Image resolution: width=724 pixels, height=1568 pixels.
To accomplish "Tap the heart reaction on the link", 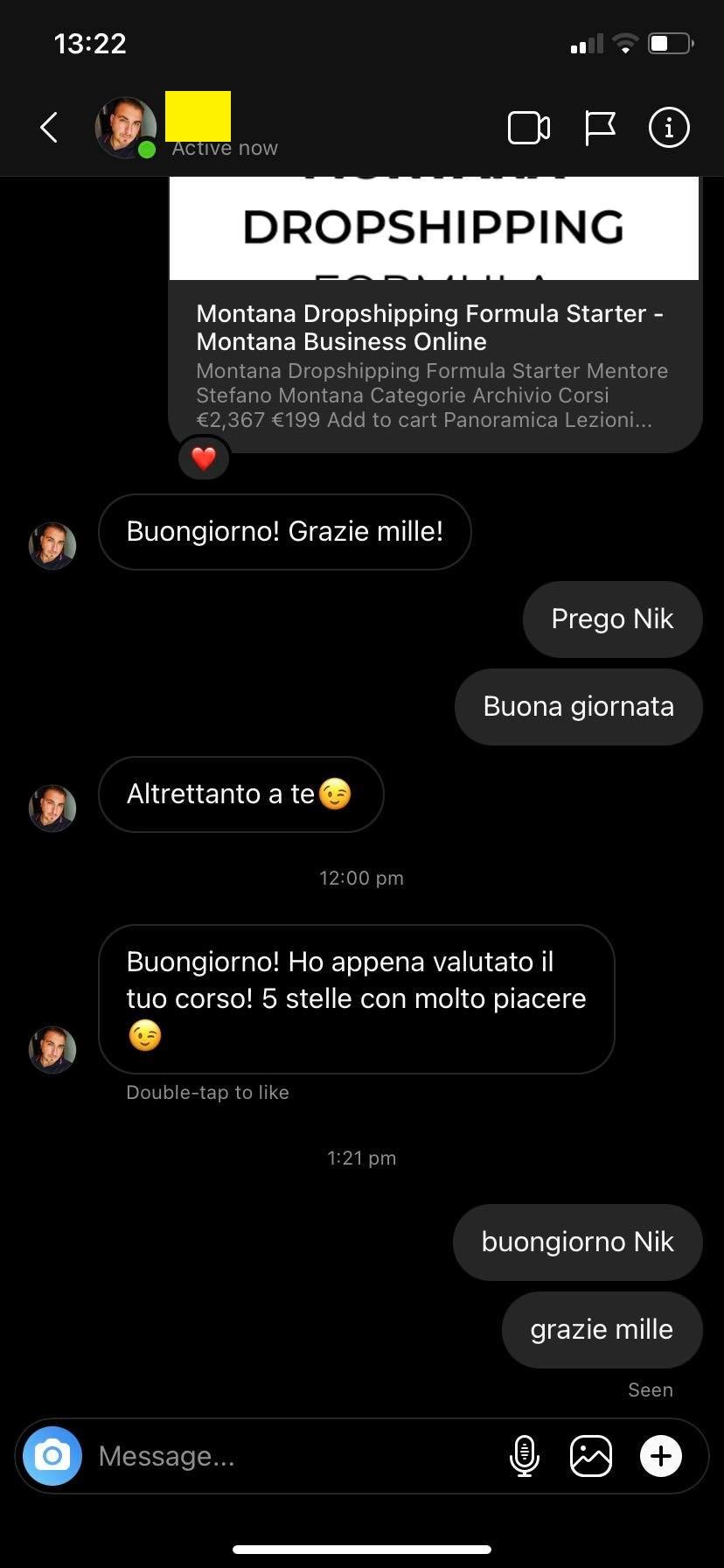I will [x=204, y=458].
